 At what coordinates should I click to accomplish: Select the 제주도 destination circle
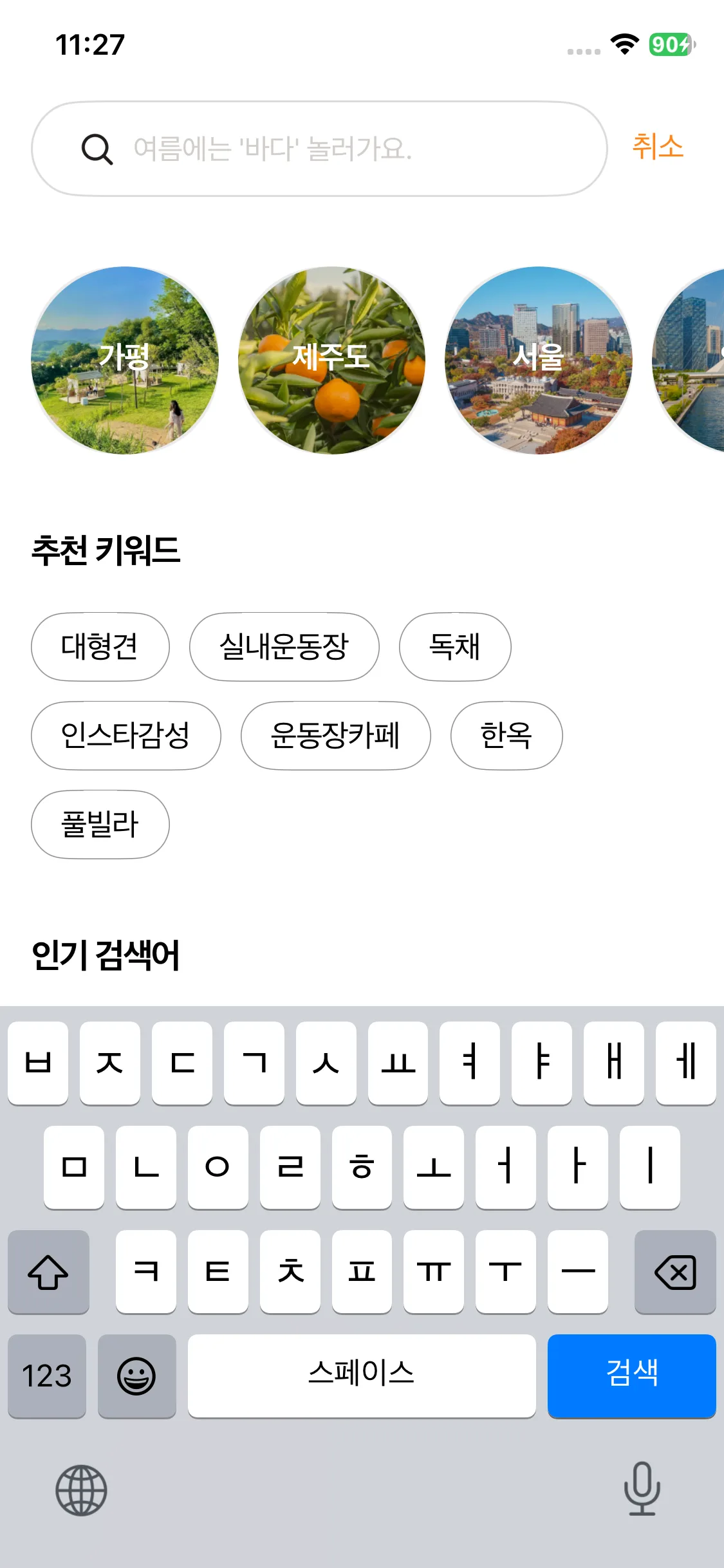point(331,360)
